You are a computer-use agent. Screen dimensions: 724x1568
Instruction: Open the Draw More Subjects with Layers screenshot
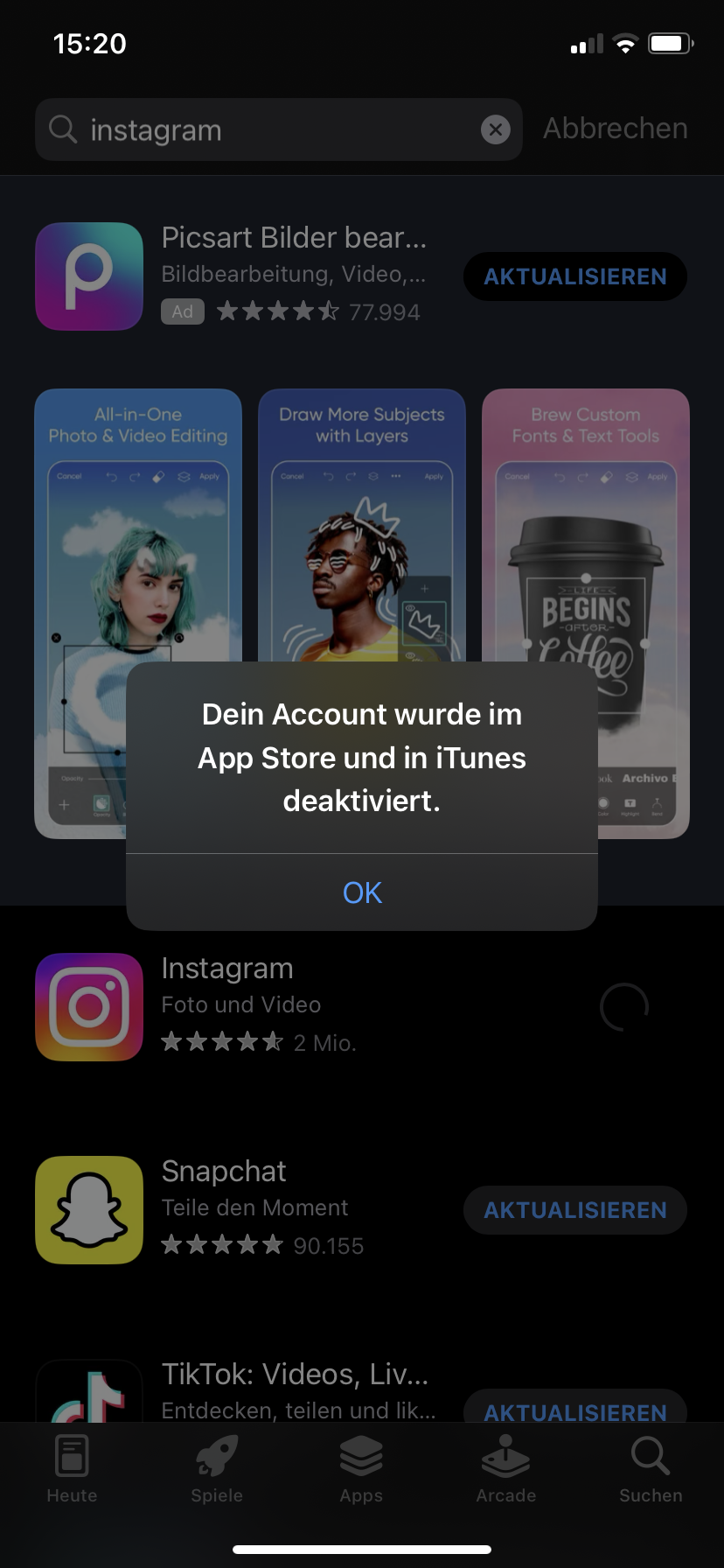(x=362, y=525)
